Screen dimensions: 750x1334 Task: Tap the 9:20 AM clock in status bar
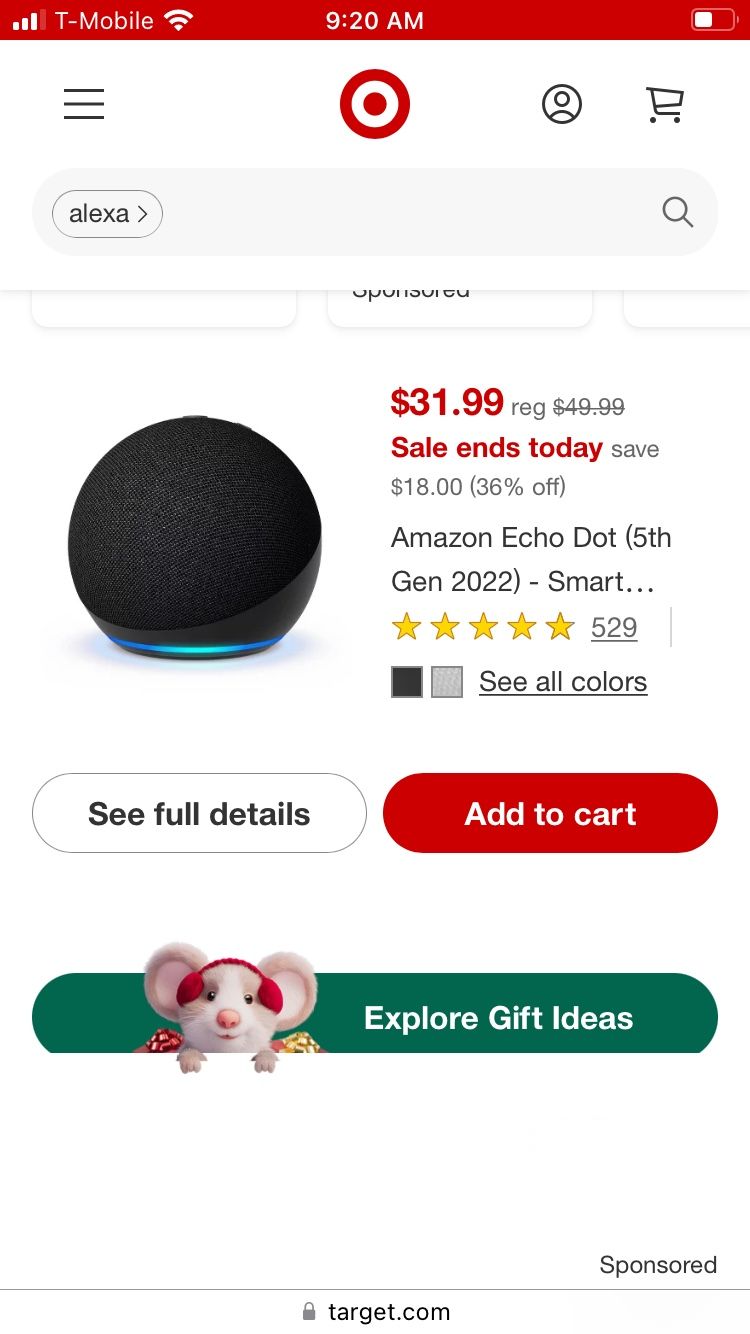pos(374,20)
